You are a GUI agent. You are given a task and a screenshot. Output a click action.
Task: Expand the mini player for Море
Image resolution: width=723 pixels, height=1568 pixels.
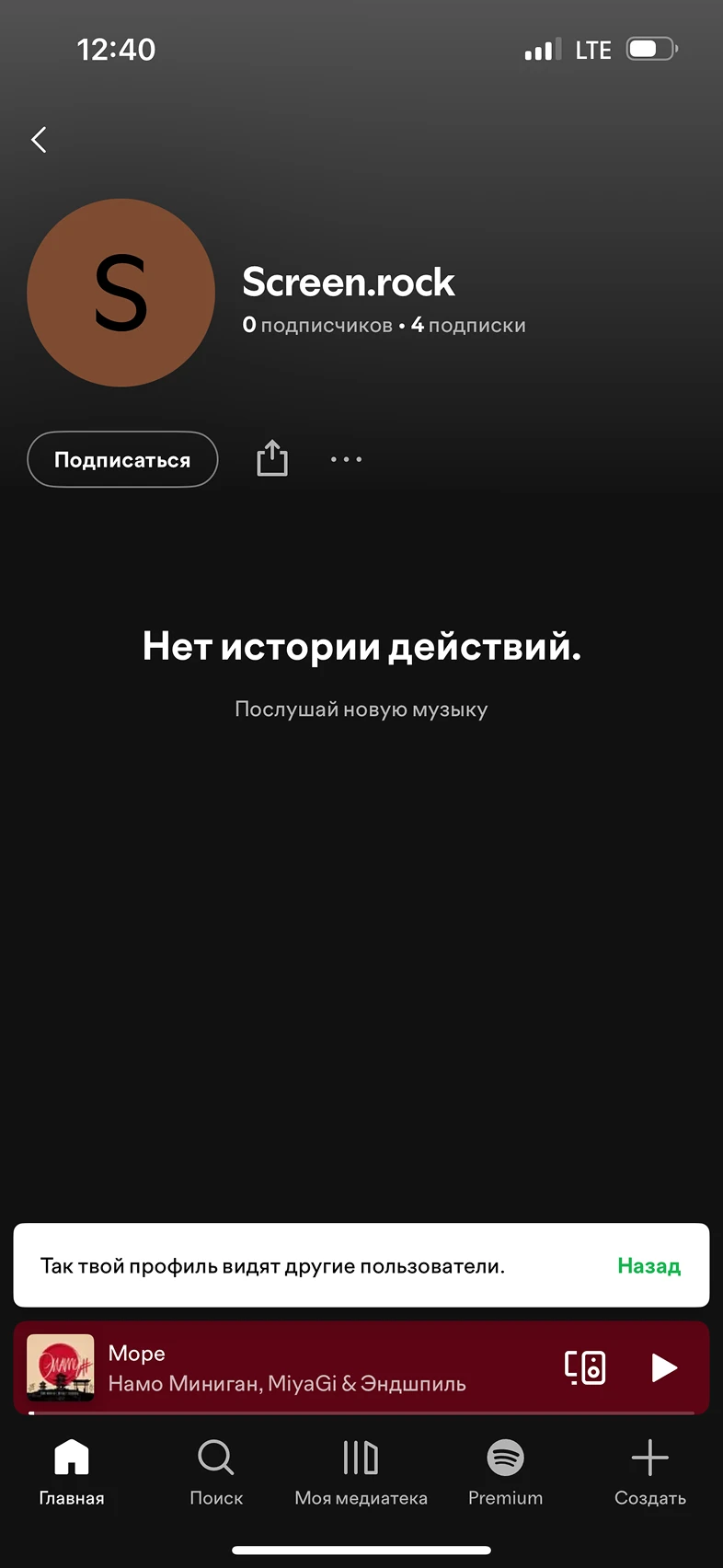[x=276, y=1368]
